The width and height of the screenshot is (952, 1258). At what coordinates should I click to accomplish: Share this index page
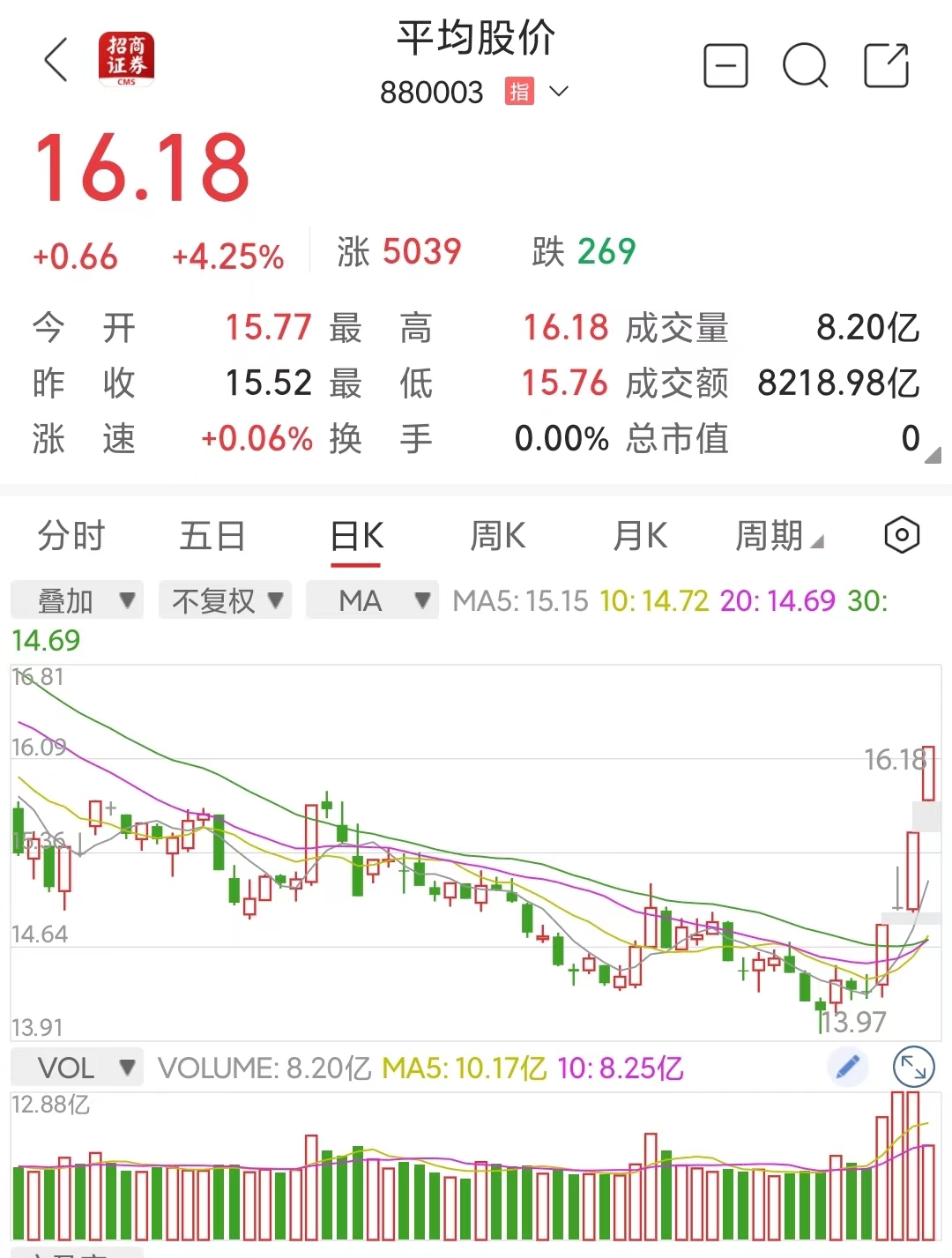click(886, 66)
